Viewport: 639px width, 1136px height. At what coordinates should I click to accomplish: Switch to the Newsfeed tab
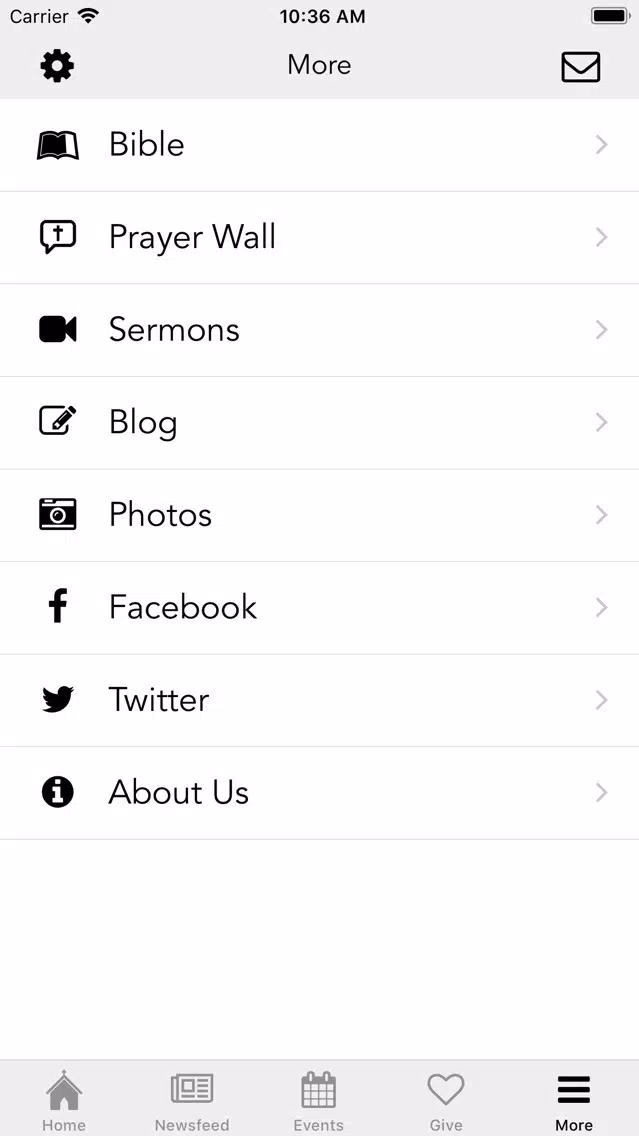(192, 1100)
